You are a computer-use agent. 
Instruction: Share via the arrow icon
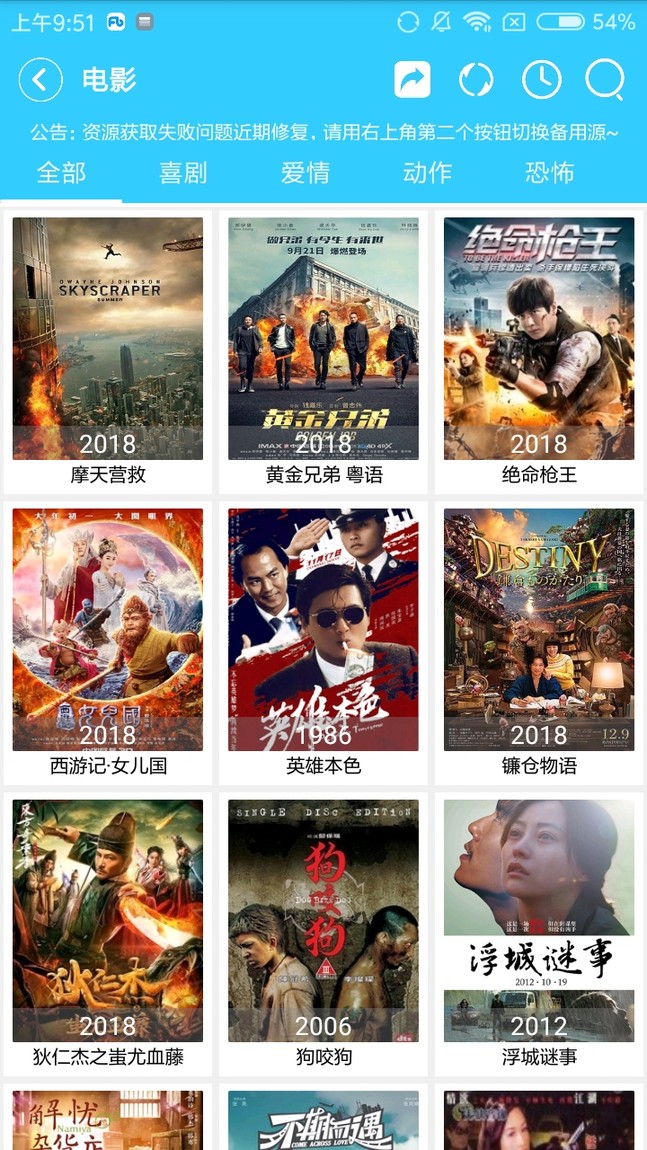point(412,79)
